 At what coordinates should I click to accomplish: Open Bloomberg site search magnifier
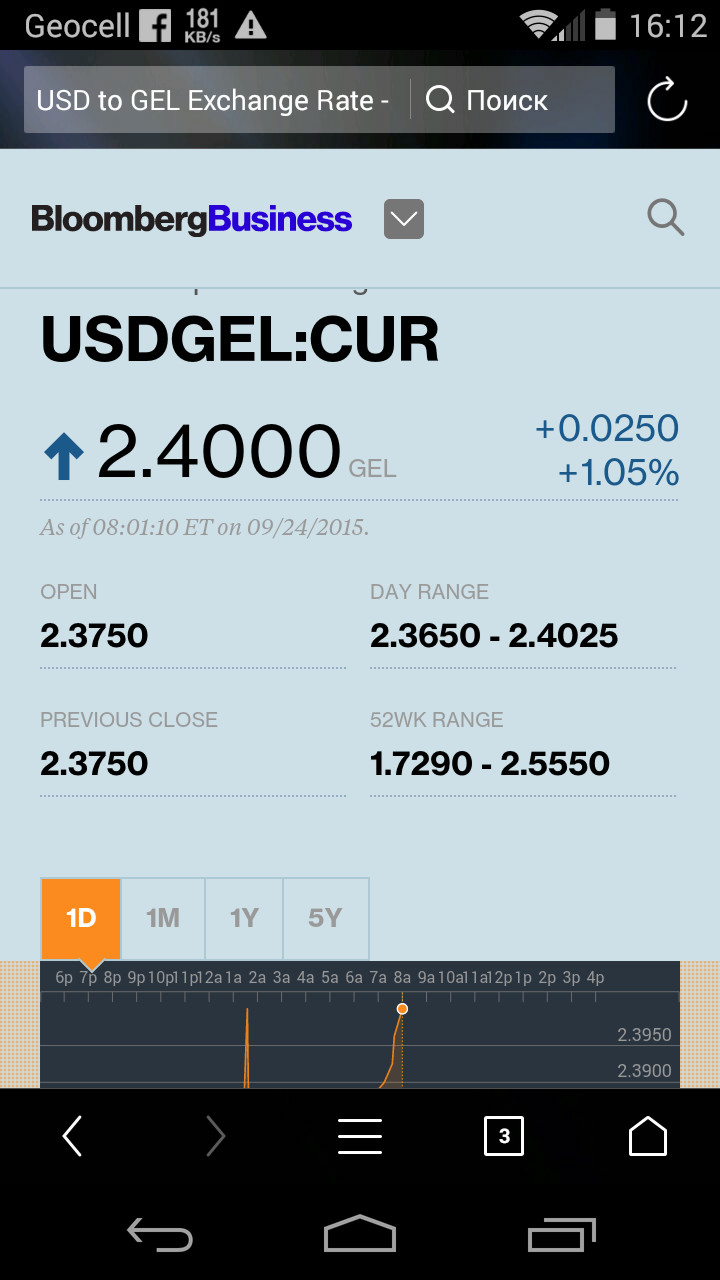[x=665, y=217]
